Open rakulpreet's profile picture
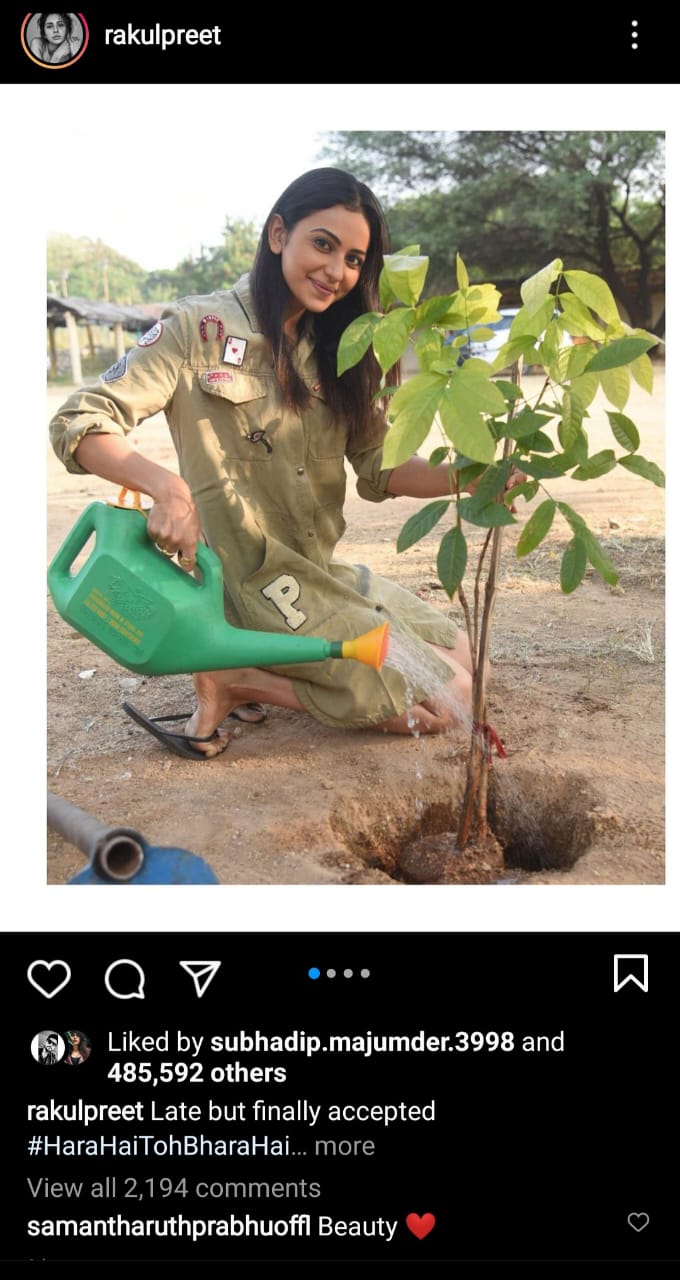Image resolution: width=680 pixels, height=1280 pixels. pyautogui.click(x=54, y=38)
